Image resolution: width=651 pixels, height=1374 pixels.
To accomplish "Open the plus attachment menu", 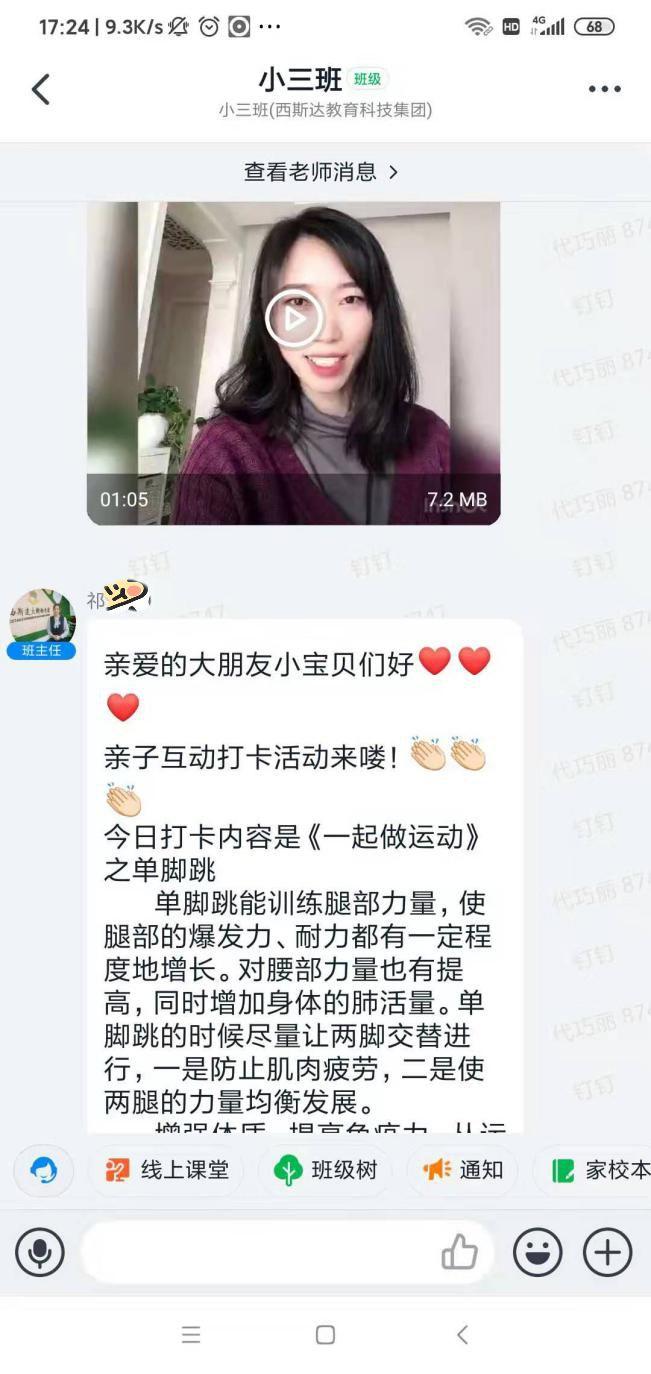I will (x=607, y=1252).
